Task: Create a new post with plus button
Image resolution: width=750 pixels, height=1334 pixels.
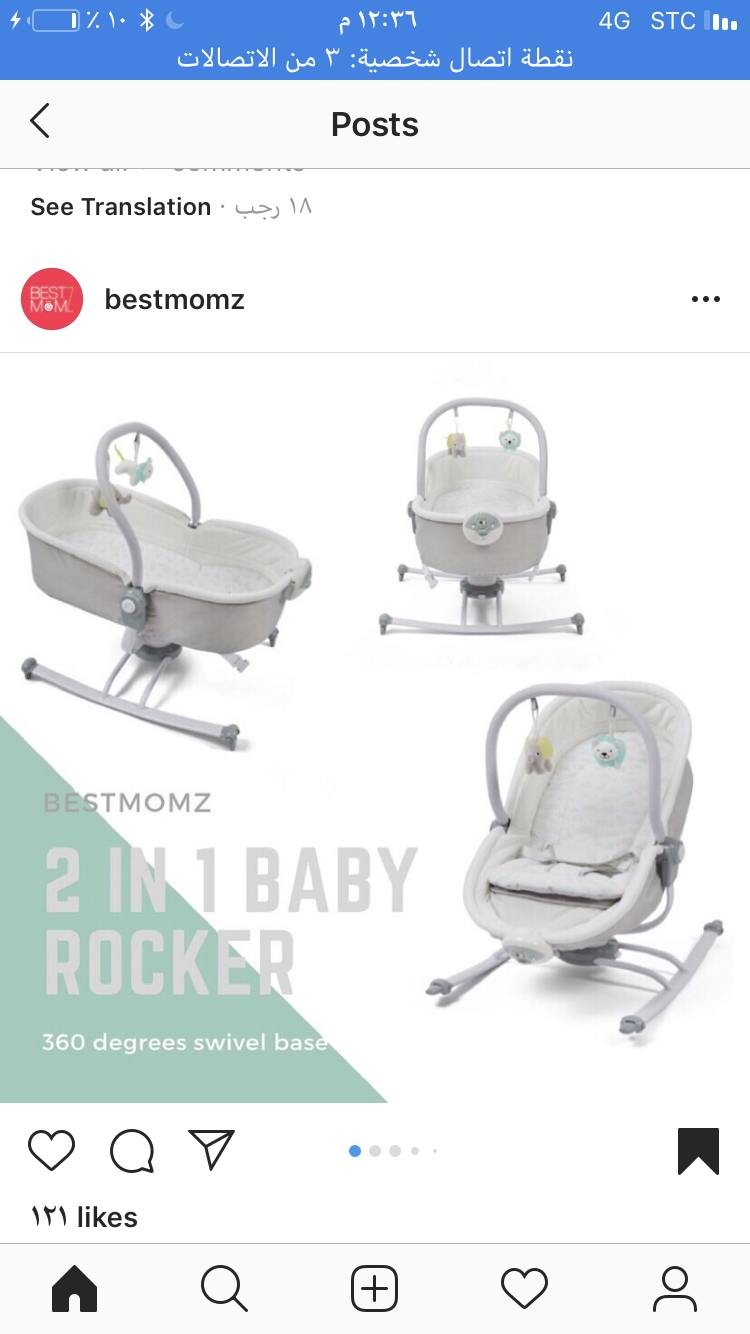Action: [x=375, y=1288]
